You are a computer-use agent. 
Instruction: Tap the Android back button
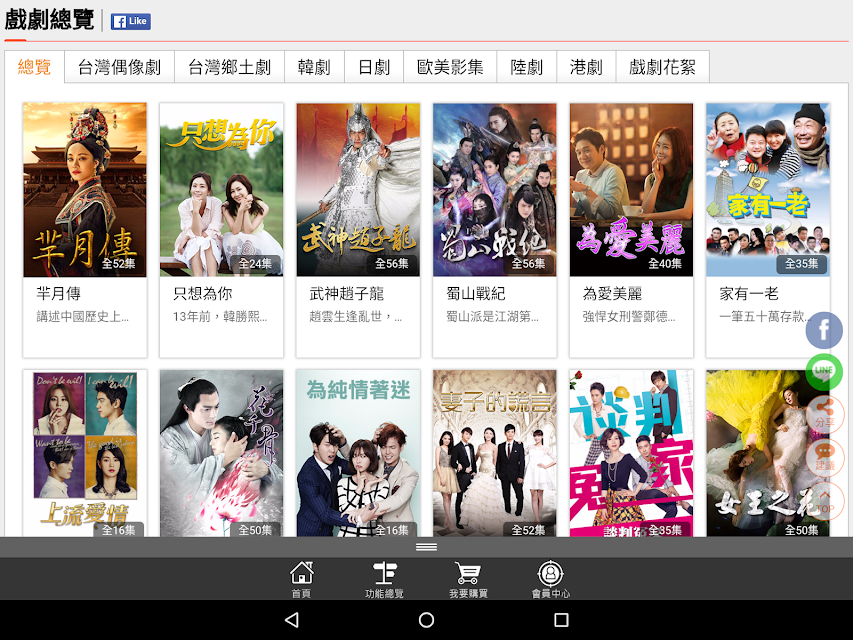291,620
